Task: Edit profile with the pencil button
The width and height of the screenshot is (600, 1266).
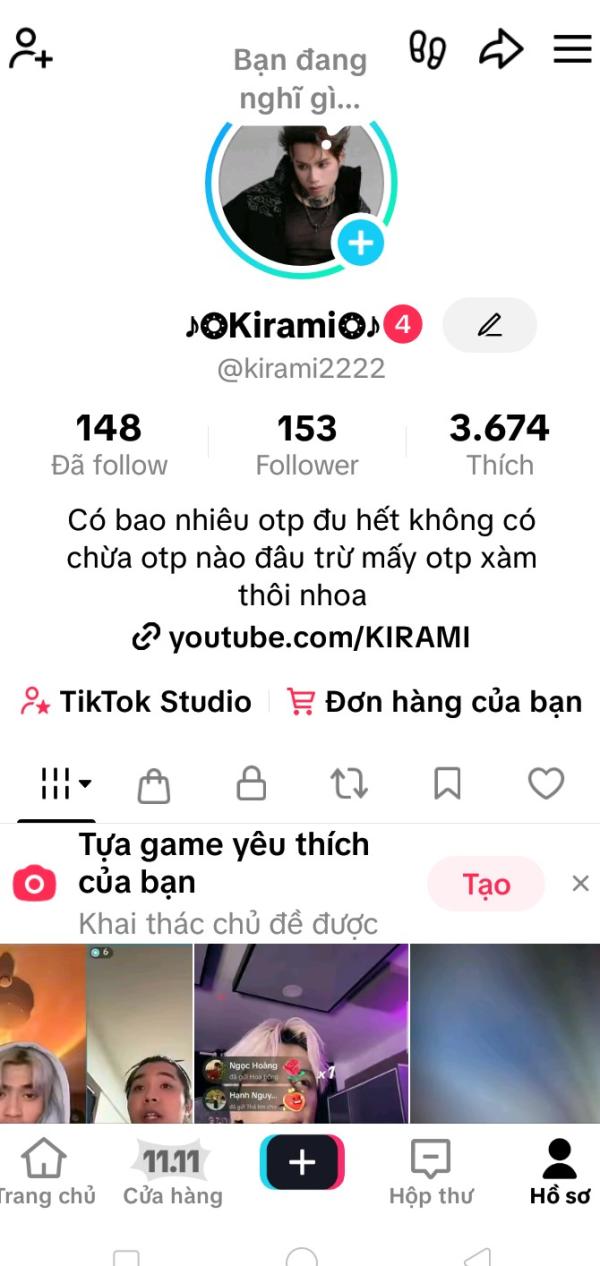Action: coord(490,325)
